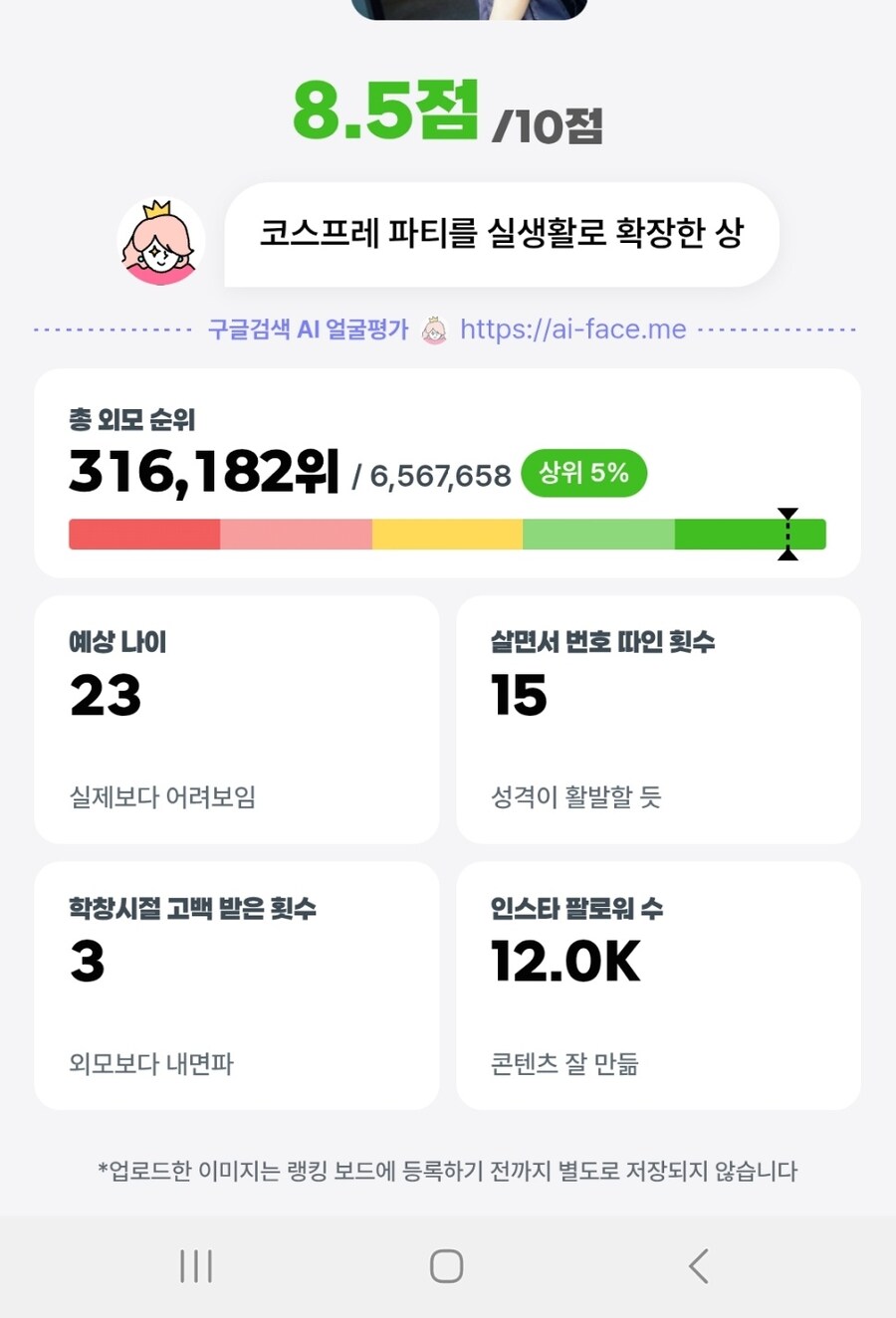Toggle the 예상 나이 card
The image size is (896, 1318).
pos(236,719)
